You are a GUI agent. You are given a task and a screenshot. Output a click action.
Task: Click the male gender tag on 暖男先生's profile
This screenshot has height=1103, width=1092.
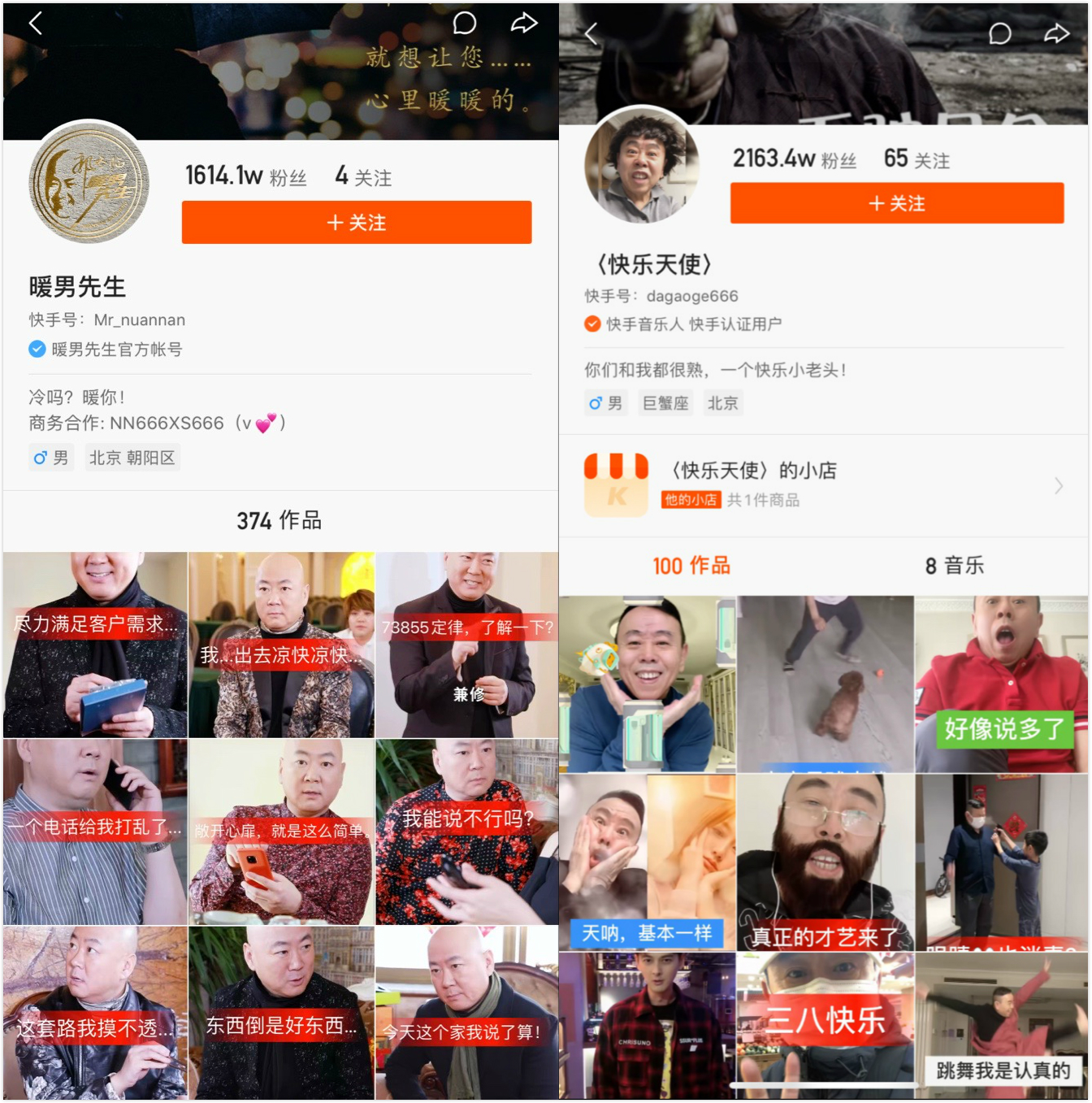coord(50,458)
